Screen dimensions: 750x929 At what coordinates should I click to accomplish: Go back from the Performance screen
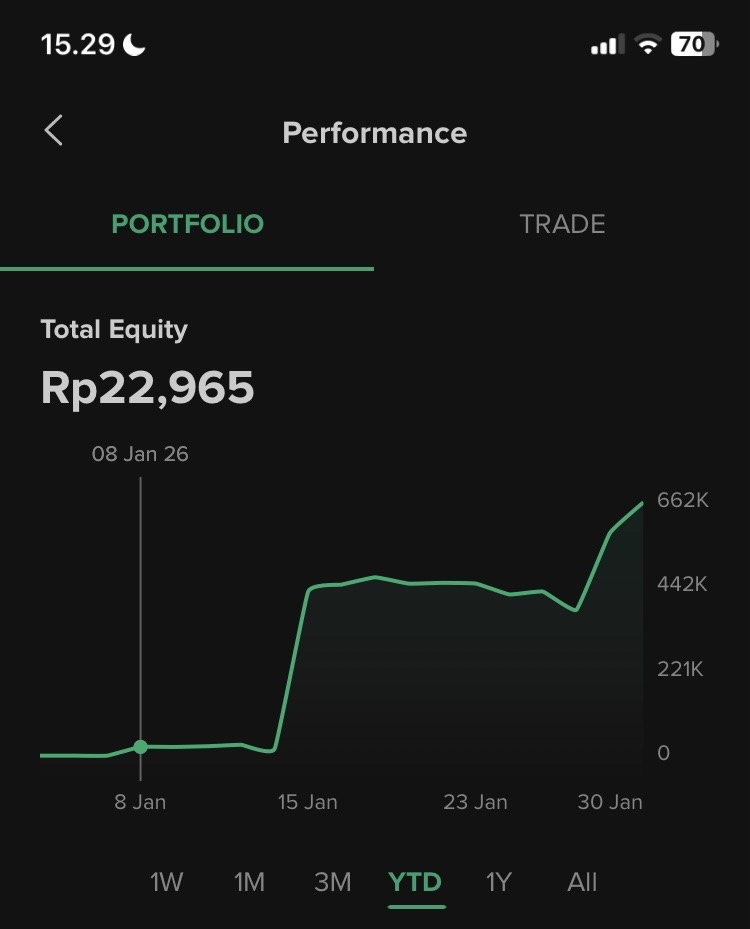point(54,131)
